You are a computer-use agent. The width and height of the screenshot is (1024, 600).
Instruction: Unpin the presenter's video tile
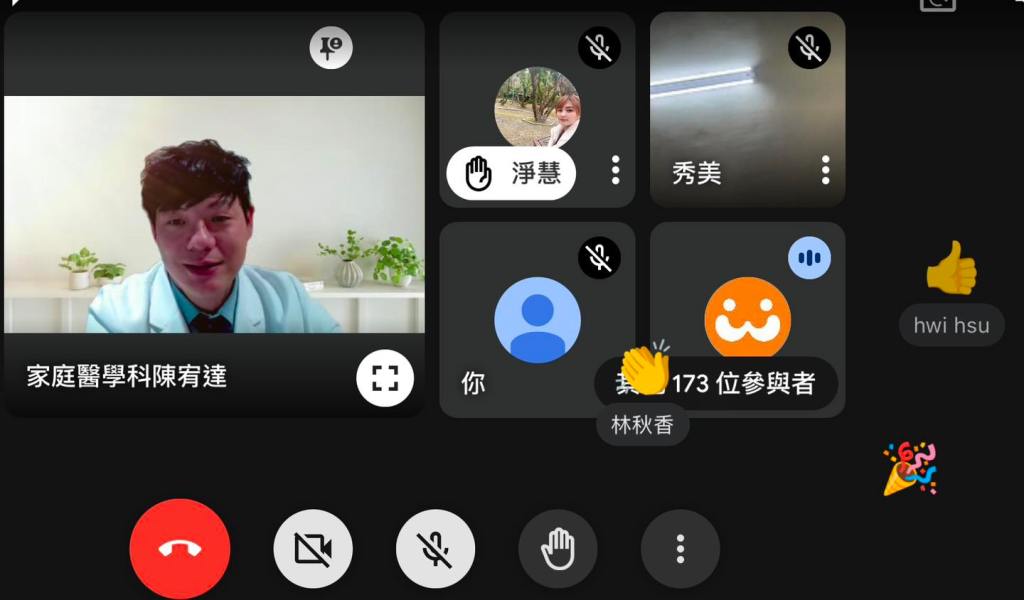331,47
